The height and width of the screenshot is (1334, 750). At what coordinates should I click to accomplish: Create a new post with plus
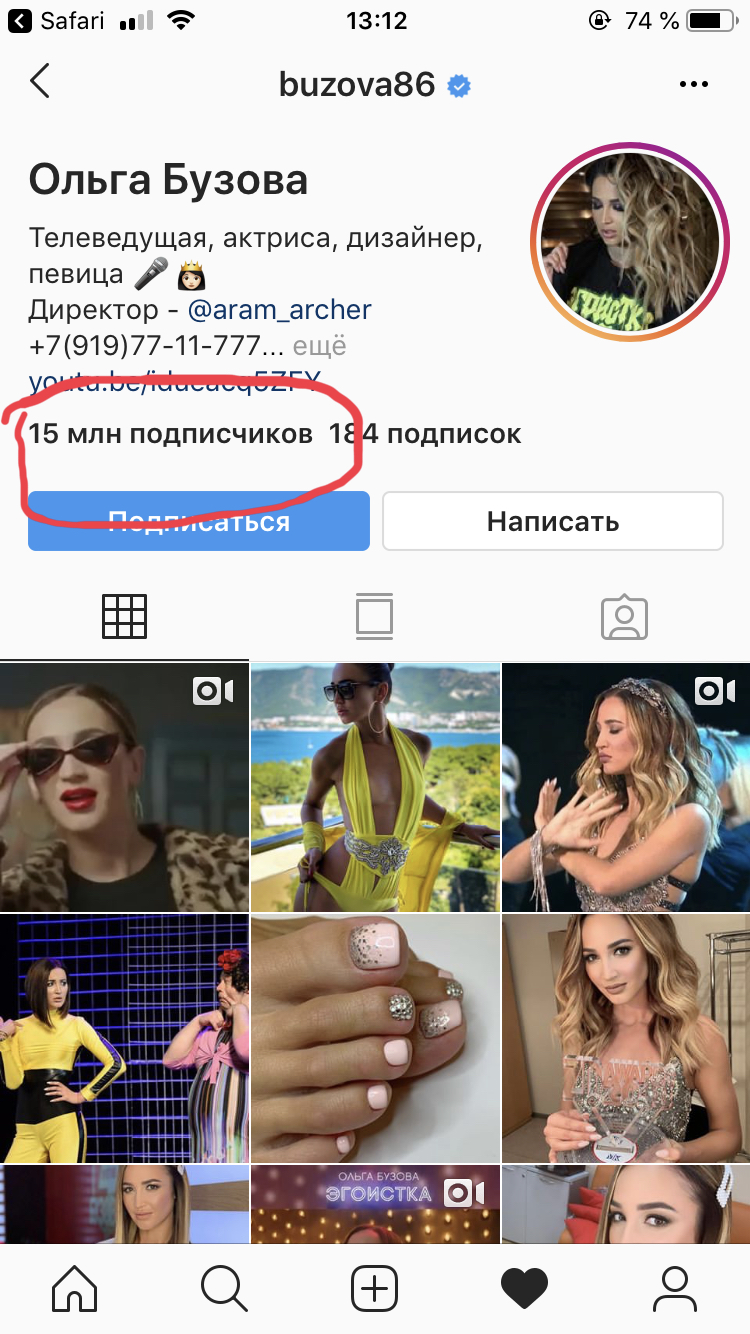click(375, 1287)
